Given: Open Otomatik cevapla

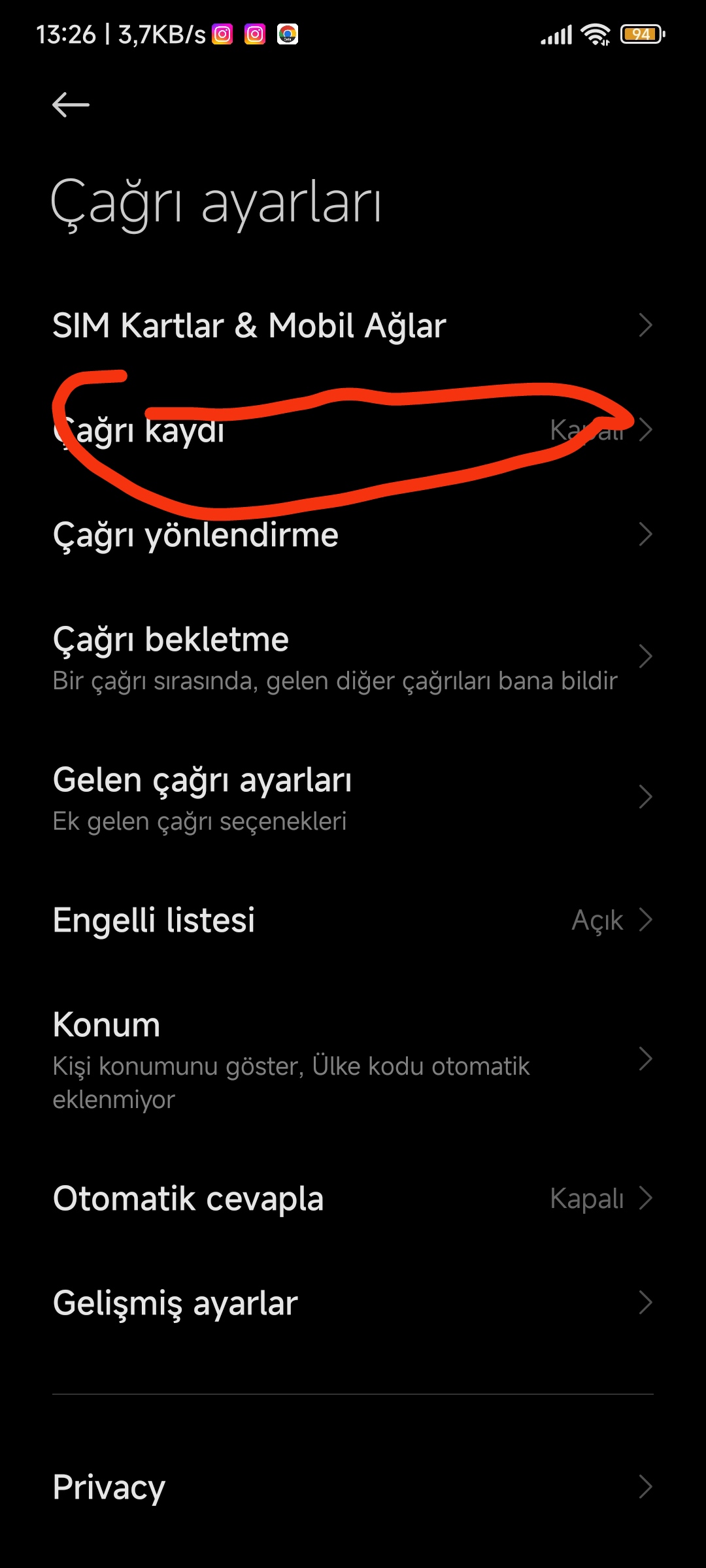Looking at the screenshot, I should tap(353, 1198).
